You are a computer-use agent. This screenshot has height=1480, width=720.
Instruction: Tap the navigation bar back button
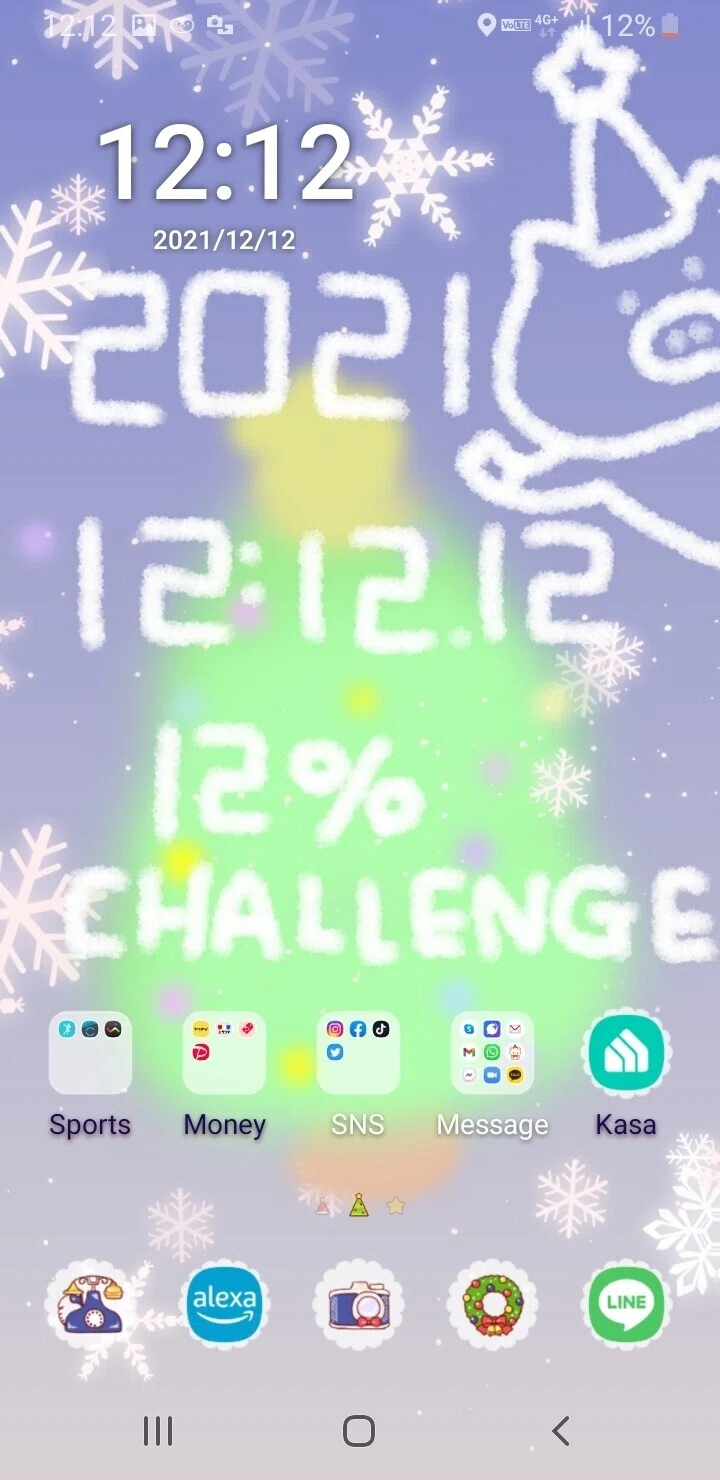tap(561, 1431)
